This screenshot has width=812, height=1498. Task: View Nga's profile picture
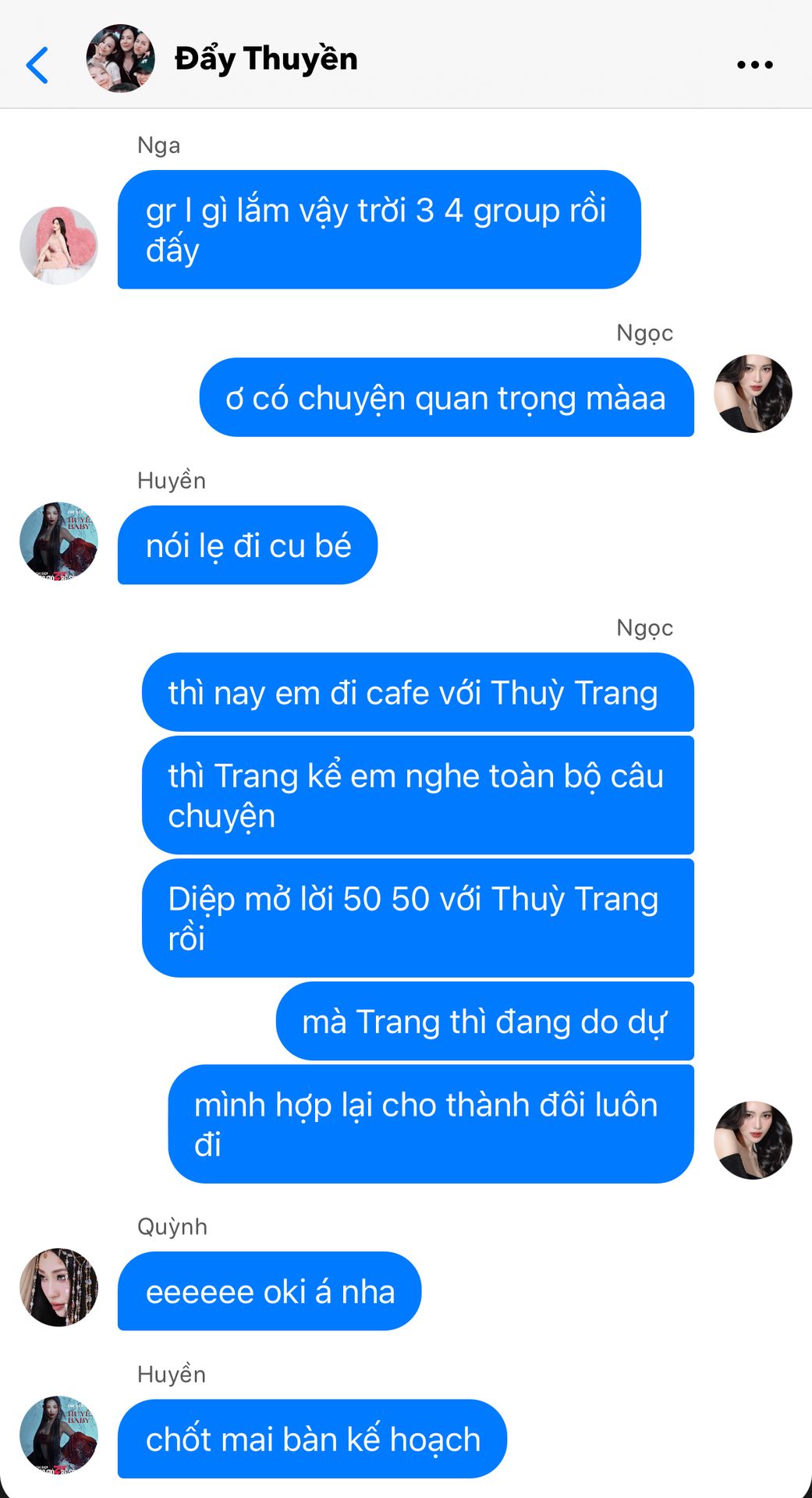click(x=59, y=245)
